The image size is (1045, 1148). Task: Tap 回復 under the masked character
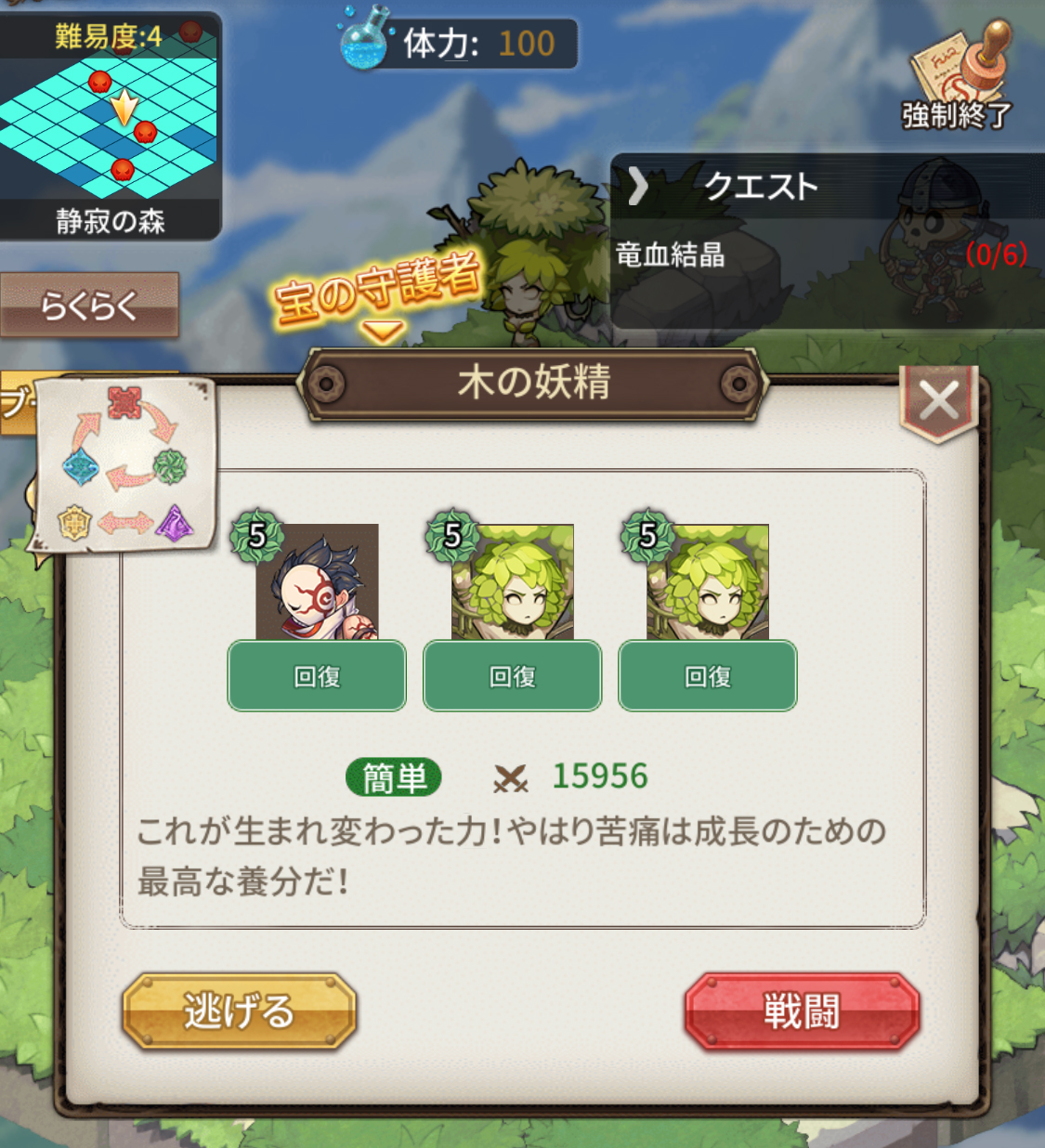pos(317,676)
